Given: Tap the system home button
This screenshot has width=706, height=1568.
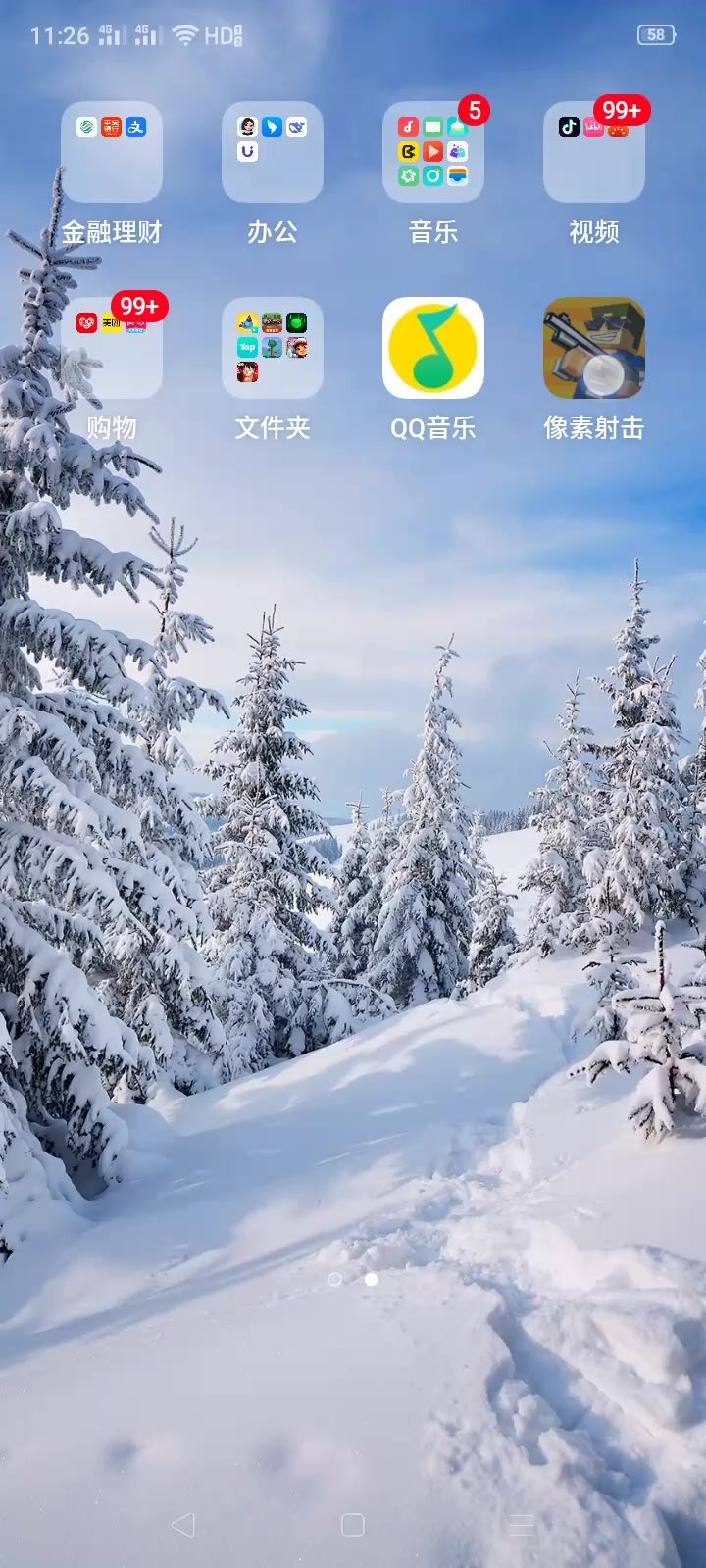Looking at the screenshot, I should pos(353,1524).
